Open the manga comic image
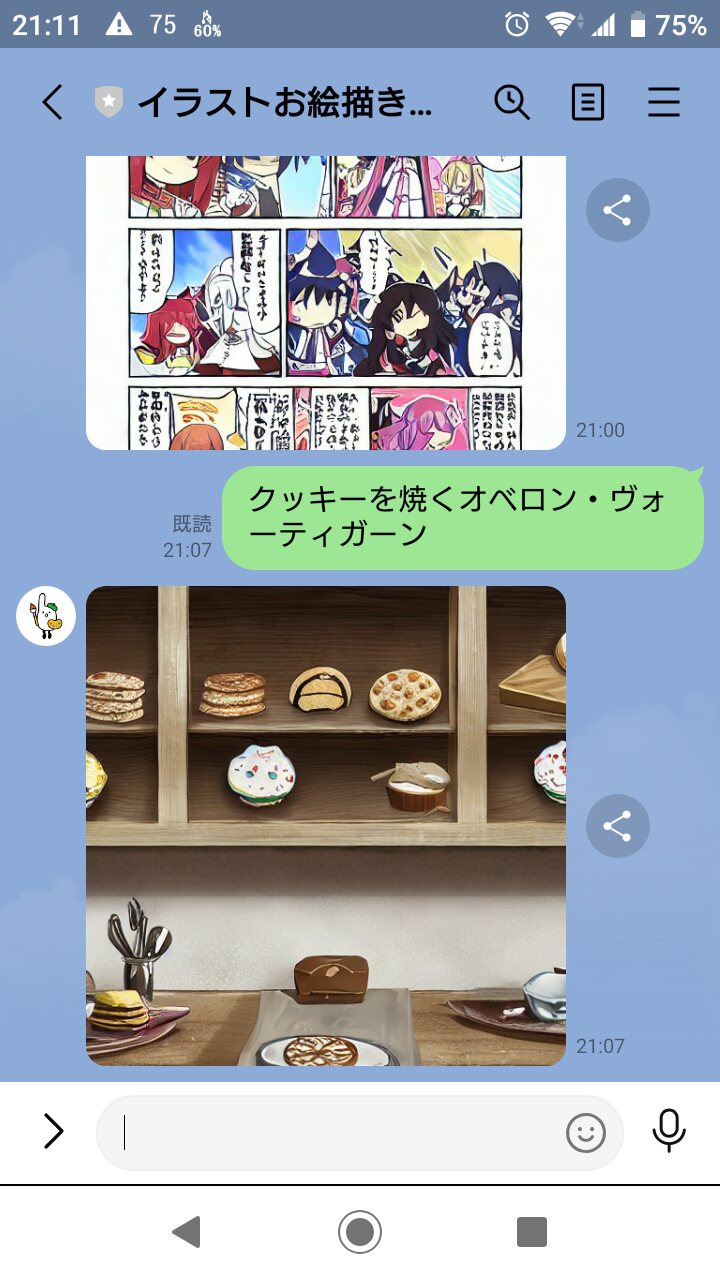The width and height of the screenshot is (720, 1280). pyautogui.click(x=326, y=302)
